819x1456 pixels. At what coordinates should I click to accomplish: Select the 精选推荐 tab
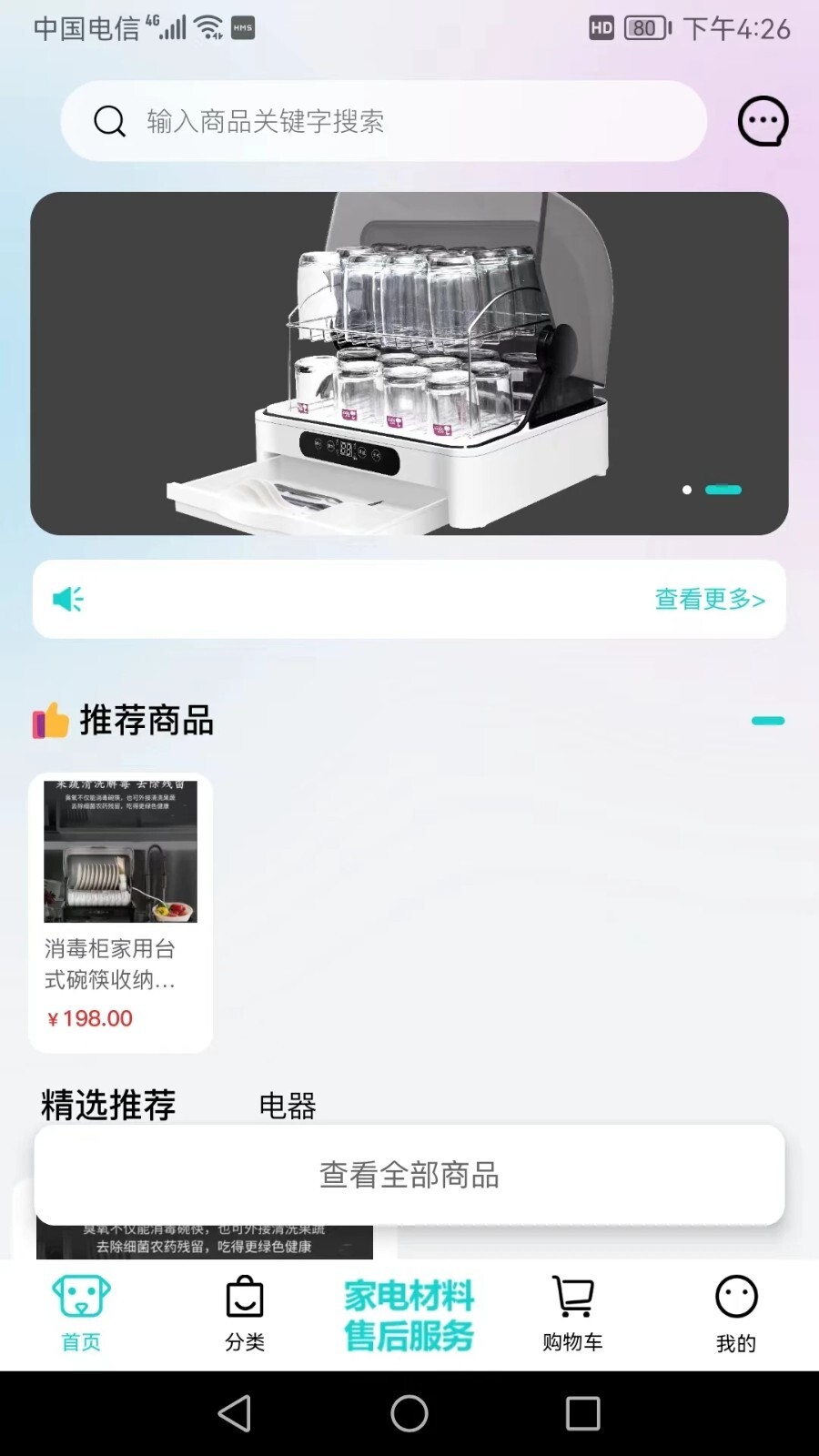point(106,1104)
